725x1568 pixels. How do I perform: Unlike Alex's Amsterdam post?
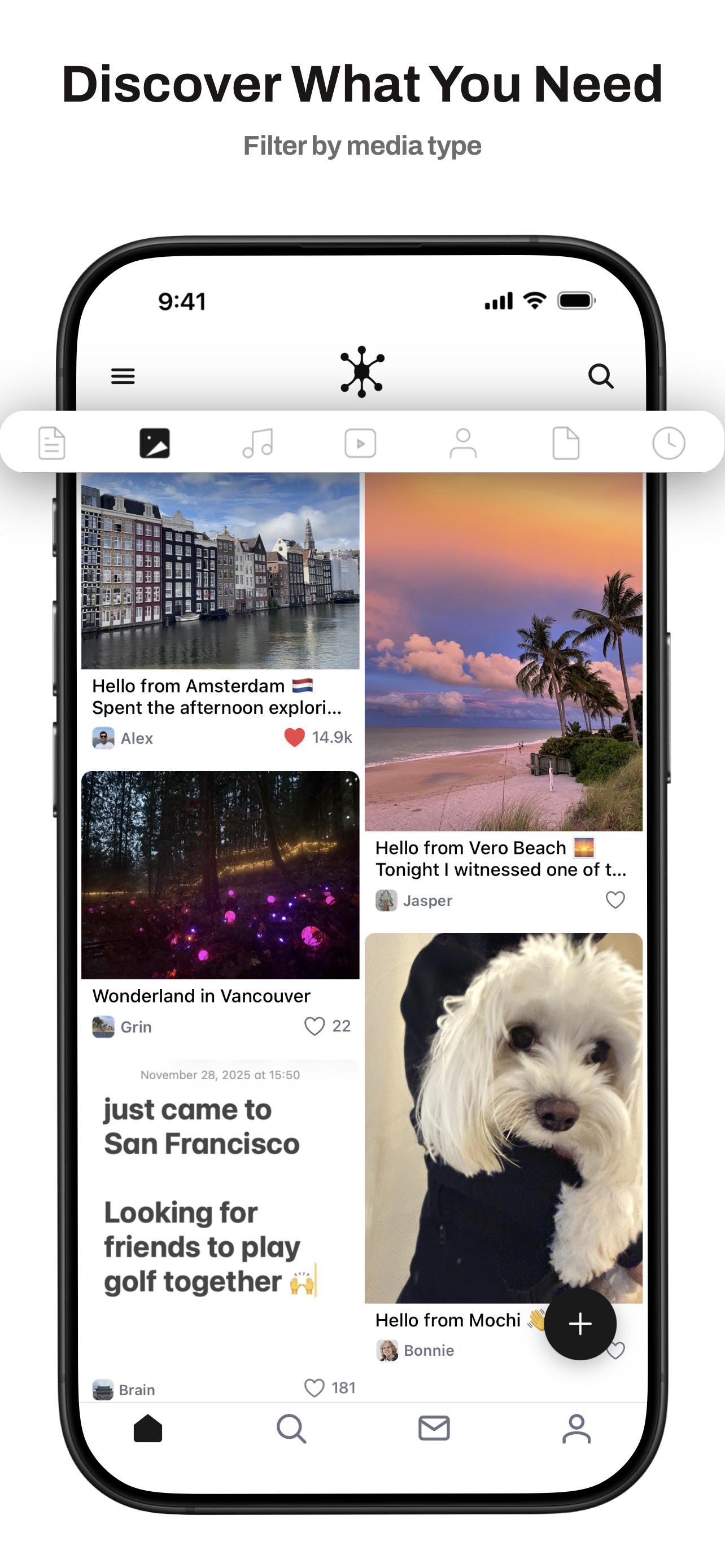[294, 737]
